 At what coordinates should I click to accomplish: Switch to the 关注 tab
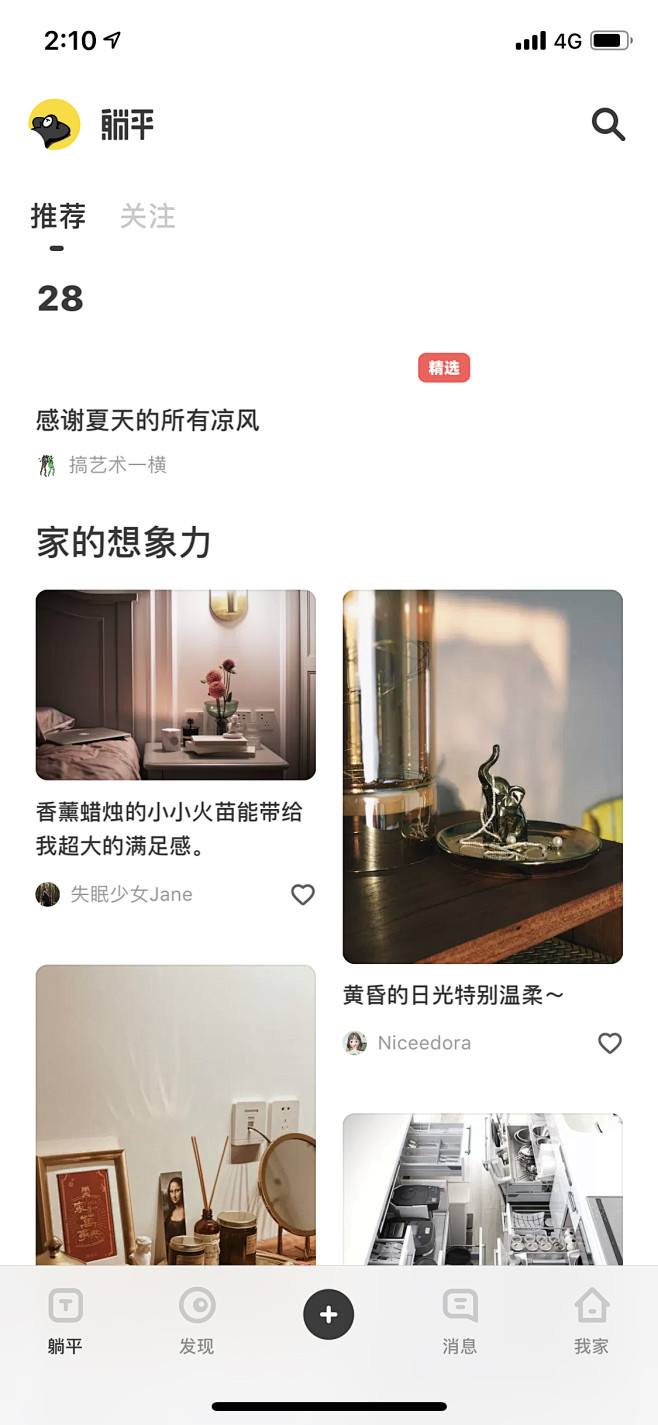pyautogui.click(x=148, y=216)
